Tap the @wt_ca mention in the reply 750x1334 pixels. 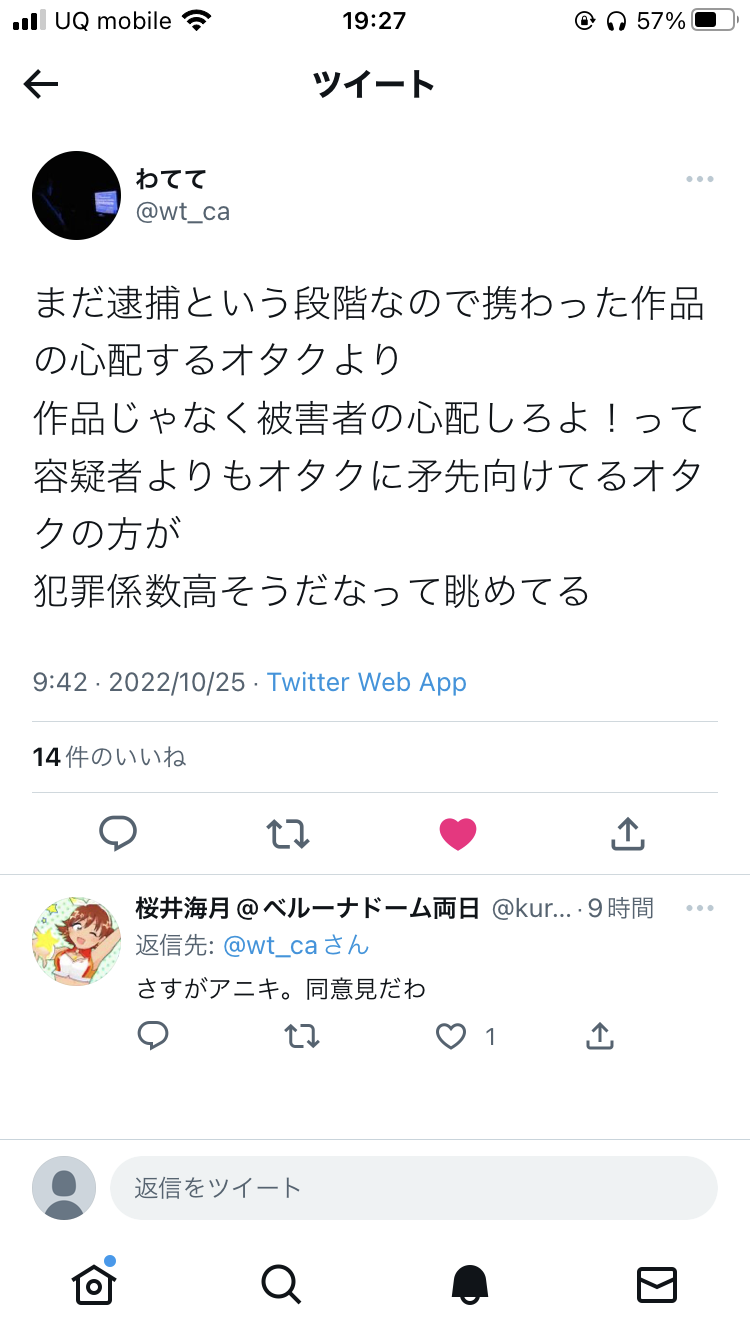pos(270,945)
